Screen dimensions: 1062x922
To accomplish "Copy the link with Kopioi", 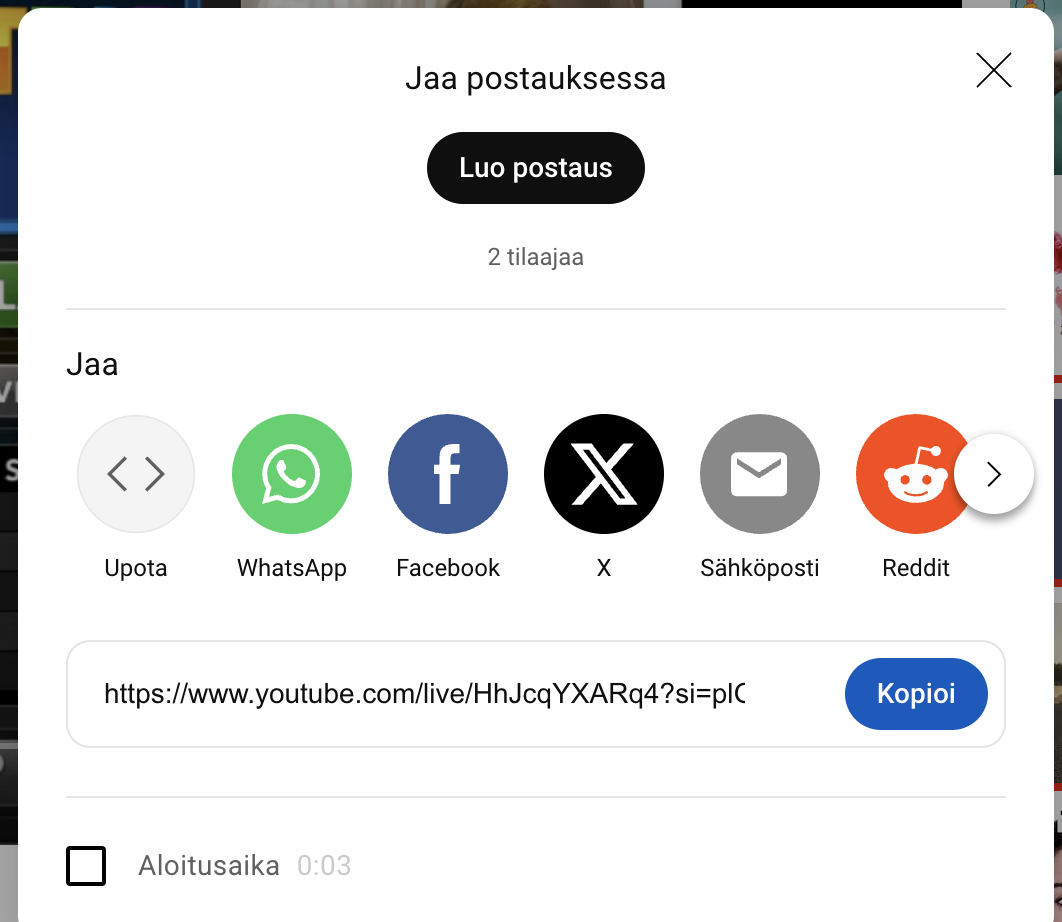I will (915, 694).
